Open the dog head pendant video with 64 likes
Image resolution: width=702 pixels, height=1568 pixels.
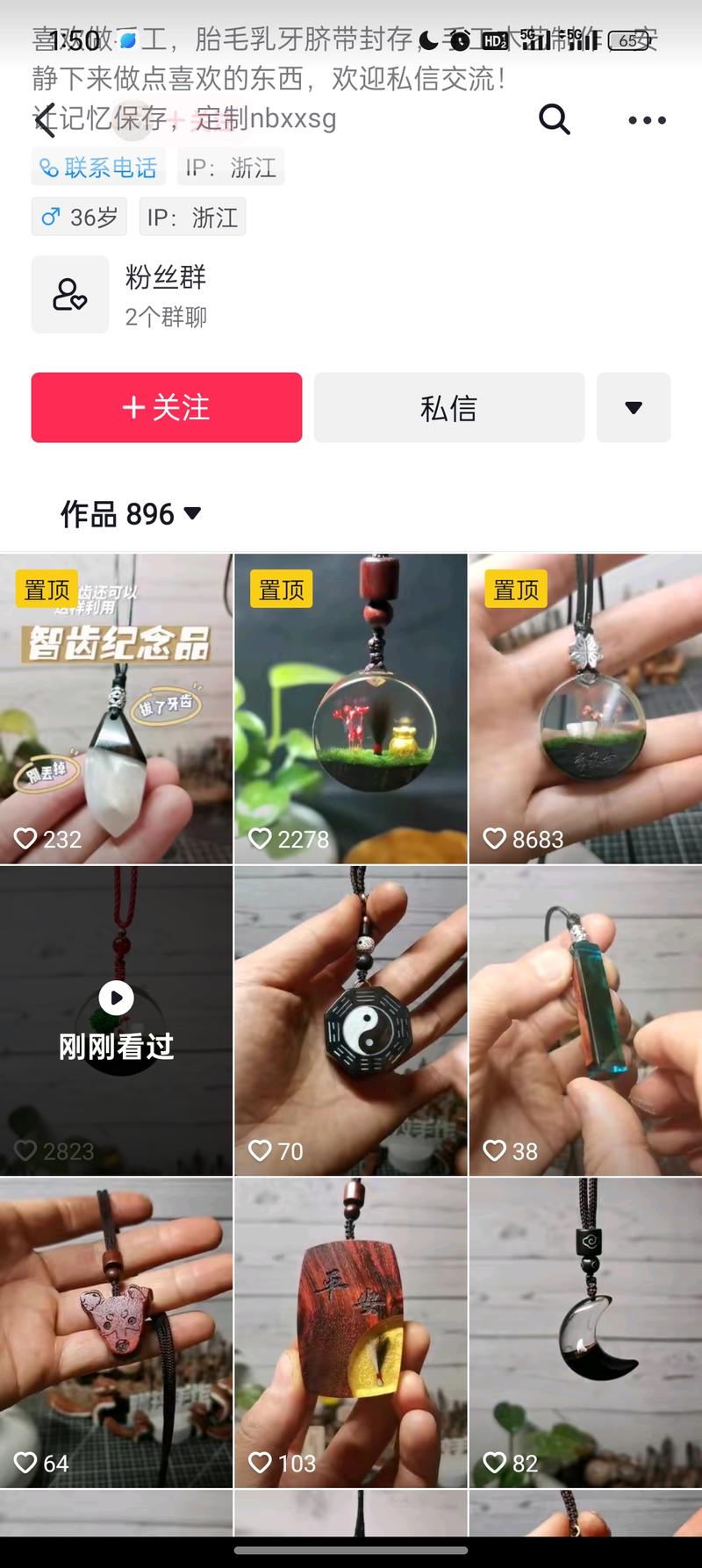point(117,1332)
